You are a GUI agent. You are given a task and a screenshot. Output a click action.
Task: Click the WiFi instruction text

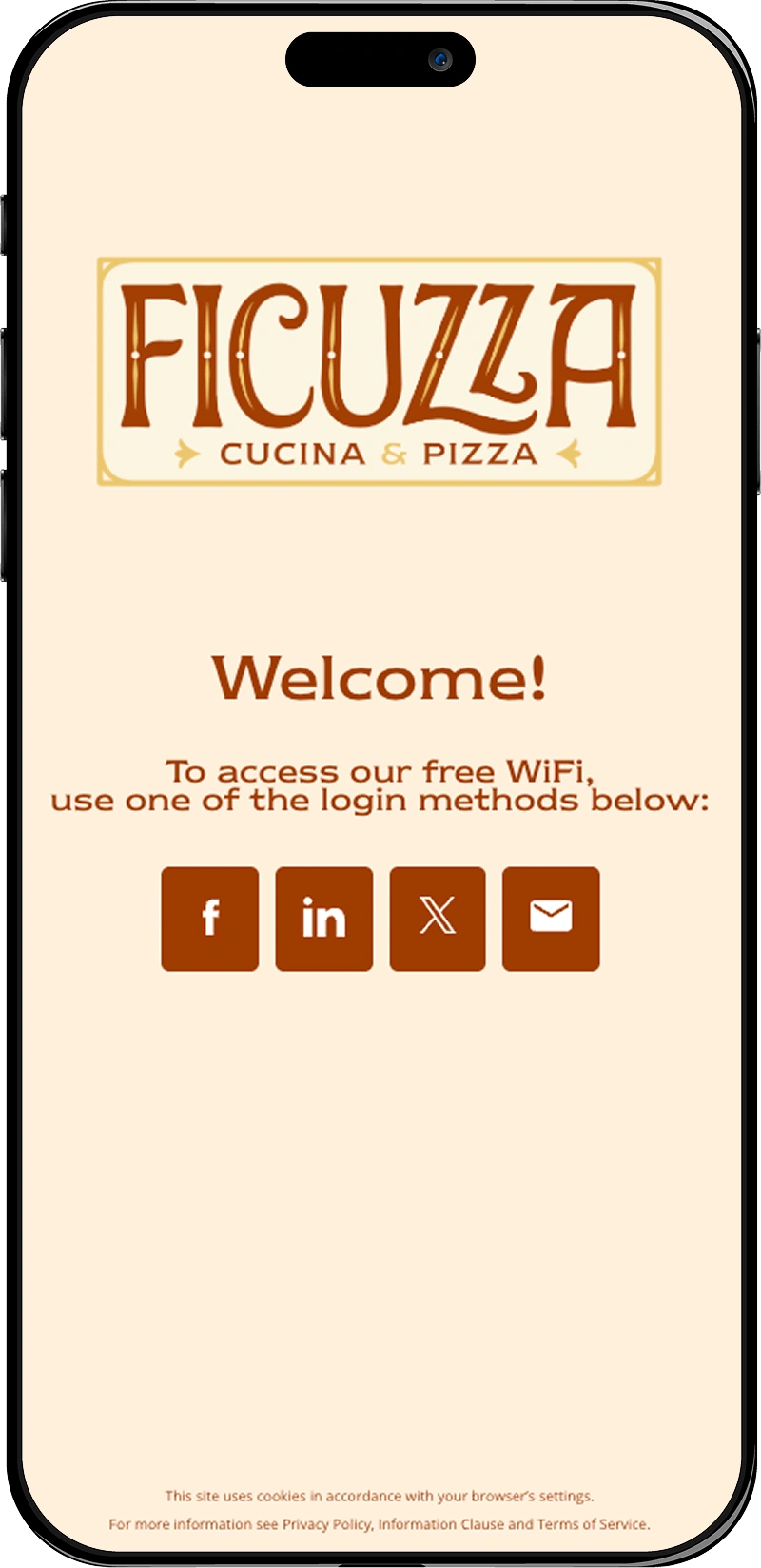coord(380,784)
